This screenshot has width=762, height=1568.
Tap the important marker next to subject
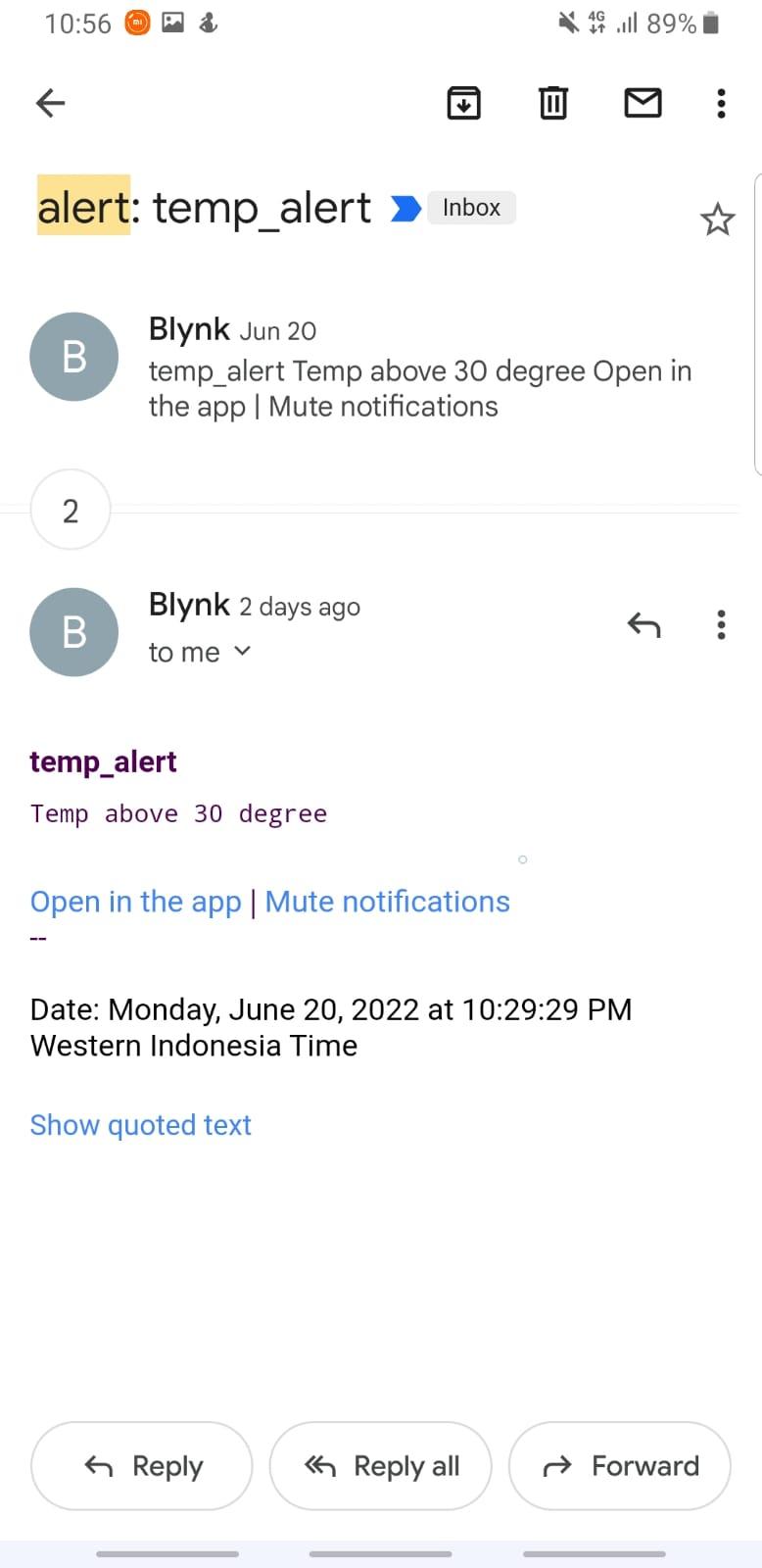tap(404, 208)
